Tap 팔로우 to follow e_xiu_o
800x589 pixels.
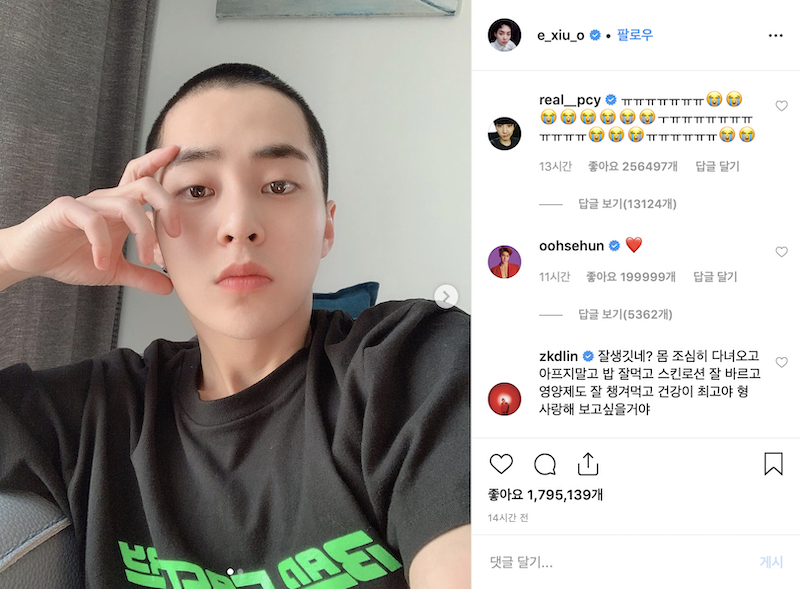pos(634,35)
